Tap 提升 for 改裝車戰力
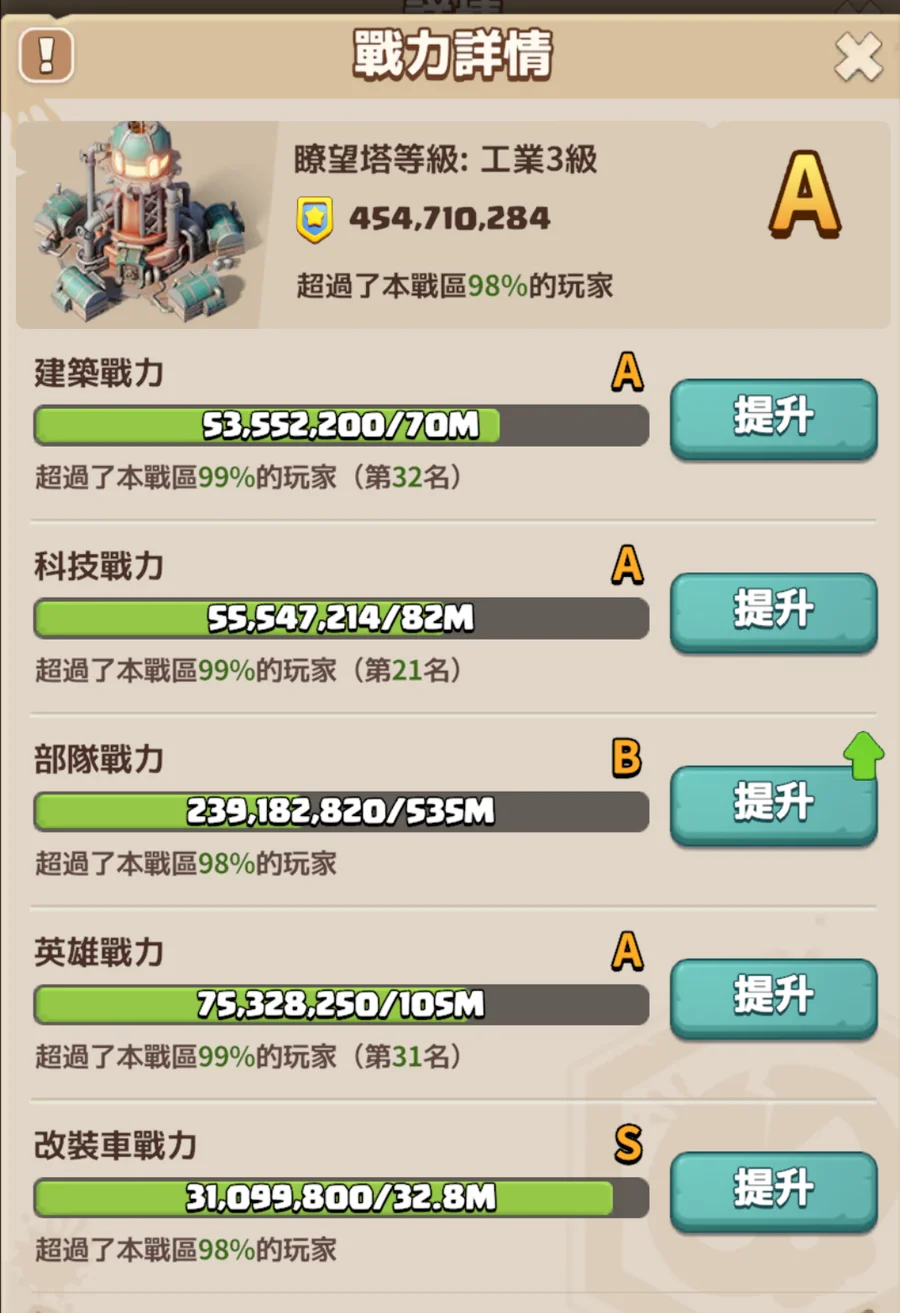Screen dimensions: 900x1313 point(773,1189)
